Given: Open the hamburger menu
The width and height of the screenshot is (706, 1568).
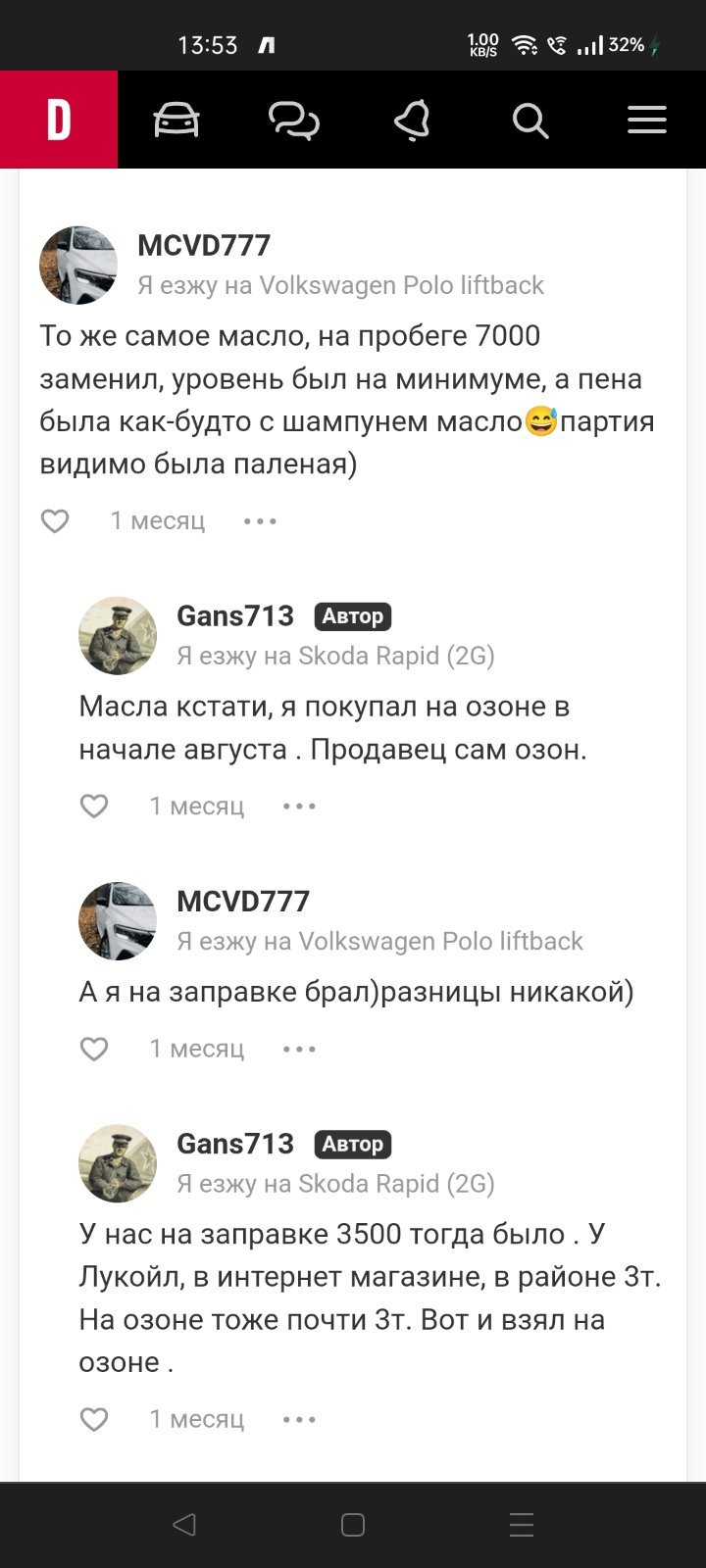Looking at the screenshot, I should (647, 121).
